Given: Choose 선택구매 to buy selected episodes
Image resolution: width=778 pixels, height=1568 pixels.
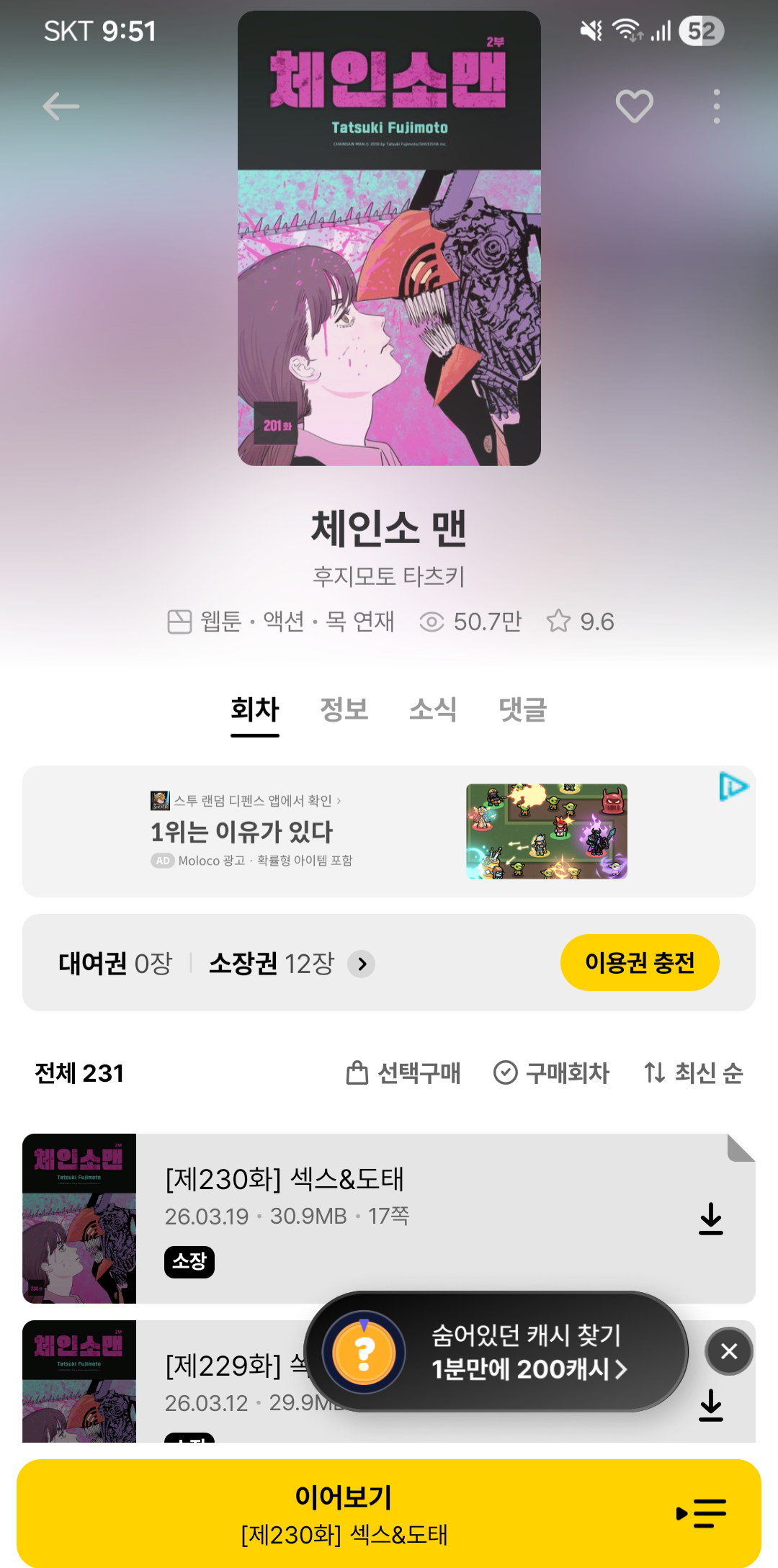Looking at the screenshot, I should pyautogui.click(x=403, y=1073).
